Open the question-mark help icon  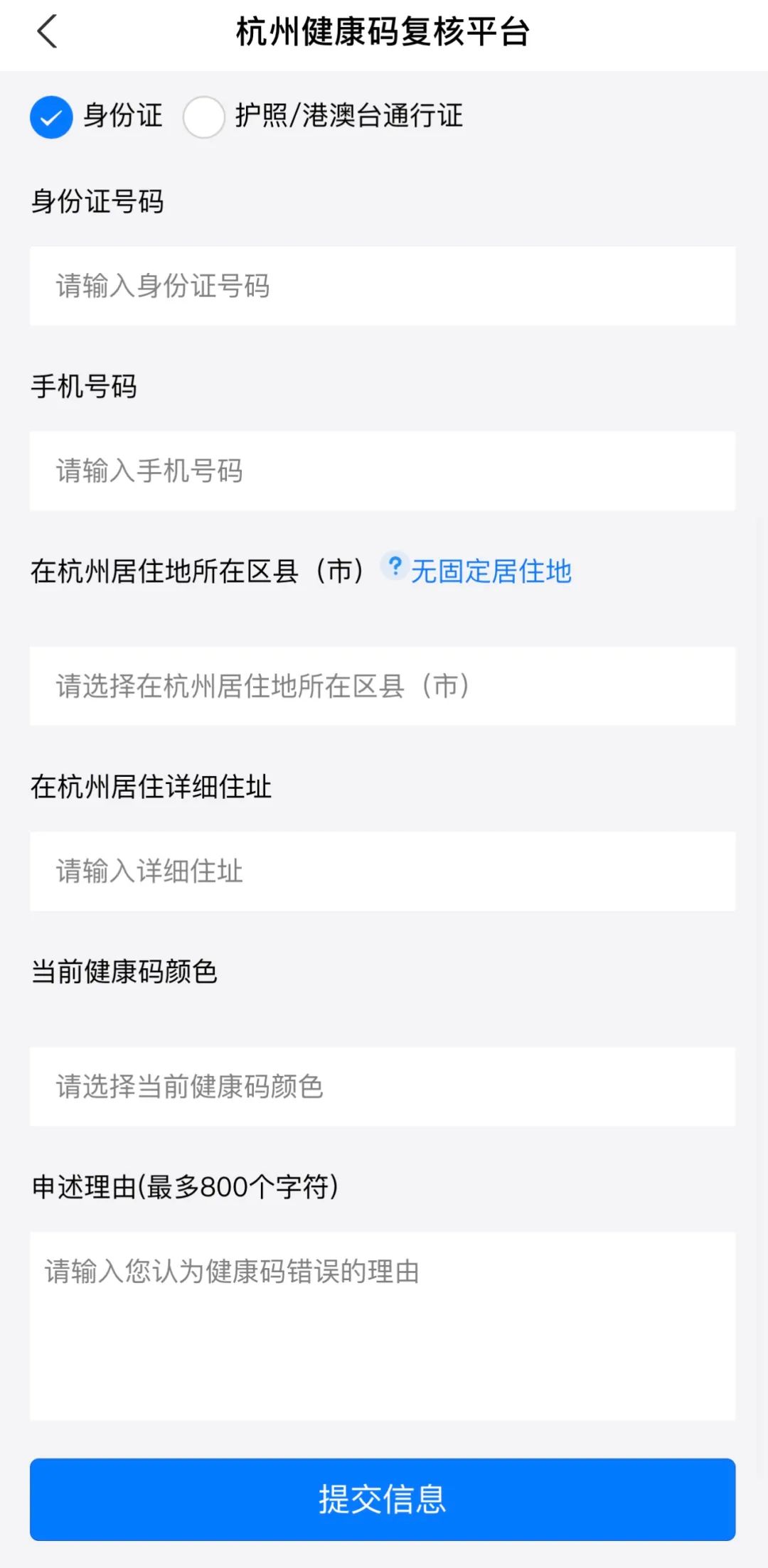(395, 566)
